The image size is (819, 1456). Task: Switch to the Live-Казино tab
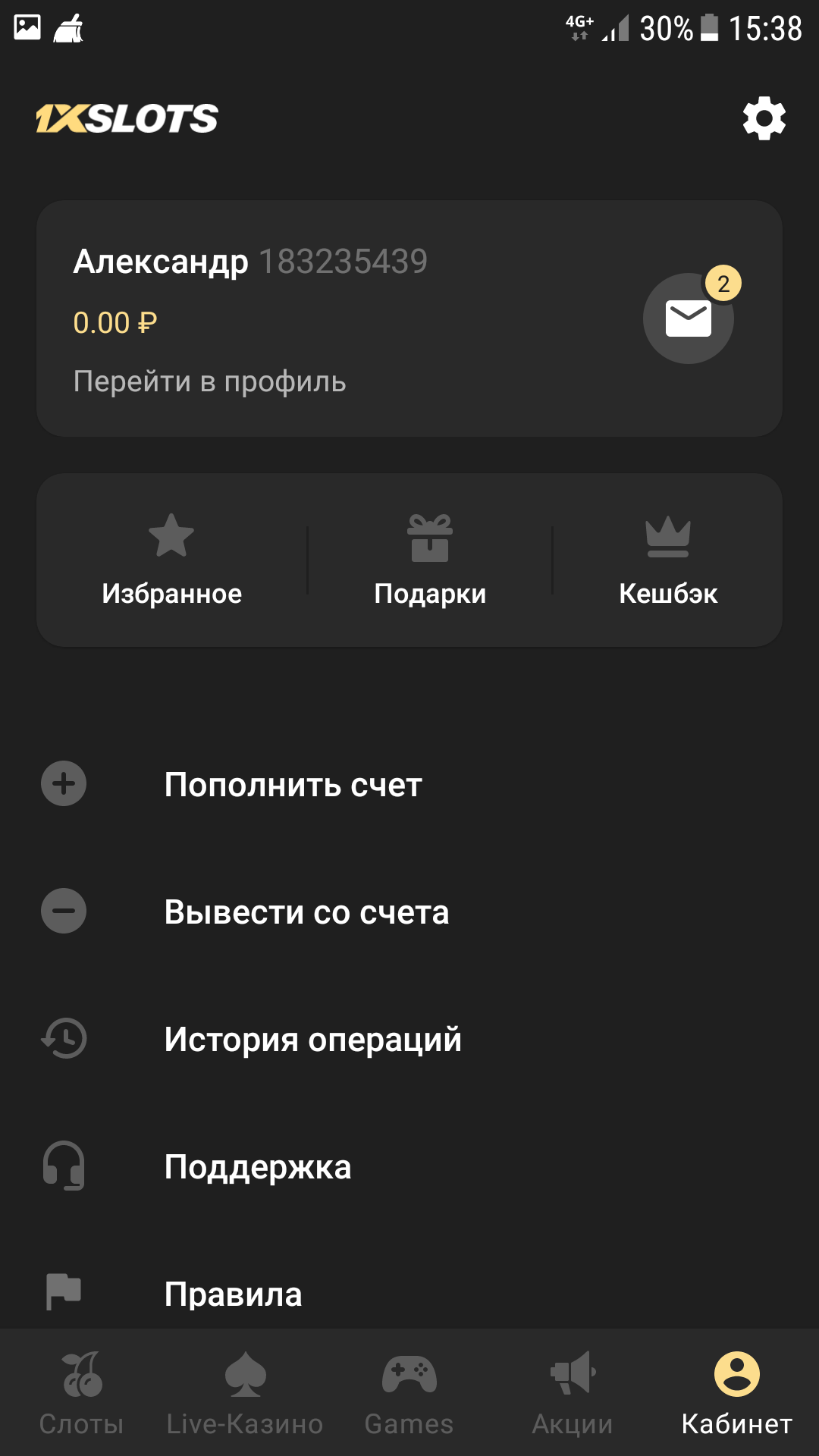point(245,1394)
